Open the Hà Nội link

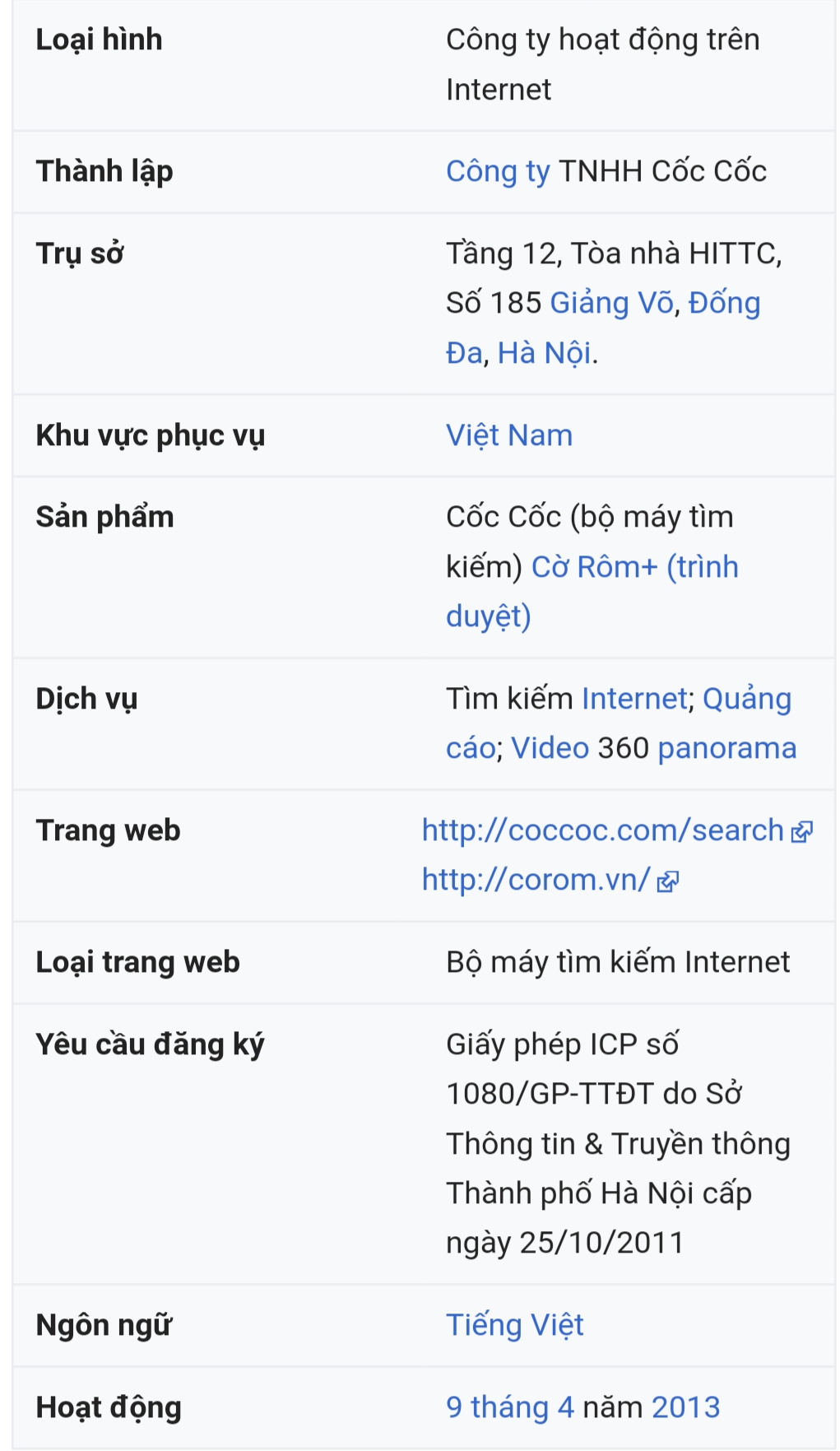coord(544,353)
